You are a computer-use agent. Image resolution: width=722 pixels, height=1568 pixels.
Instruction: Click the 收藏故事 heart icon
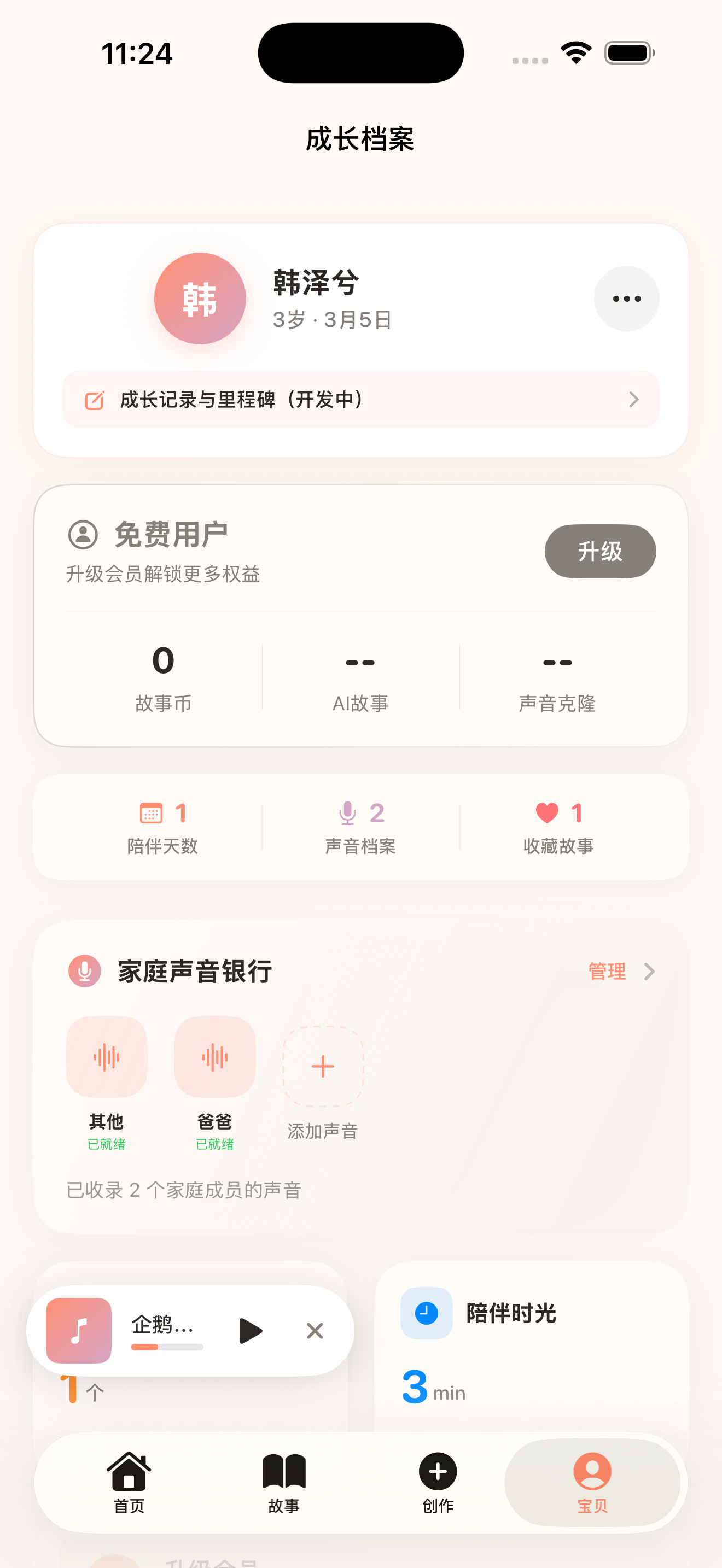tap(548, 813)
